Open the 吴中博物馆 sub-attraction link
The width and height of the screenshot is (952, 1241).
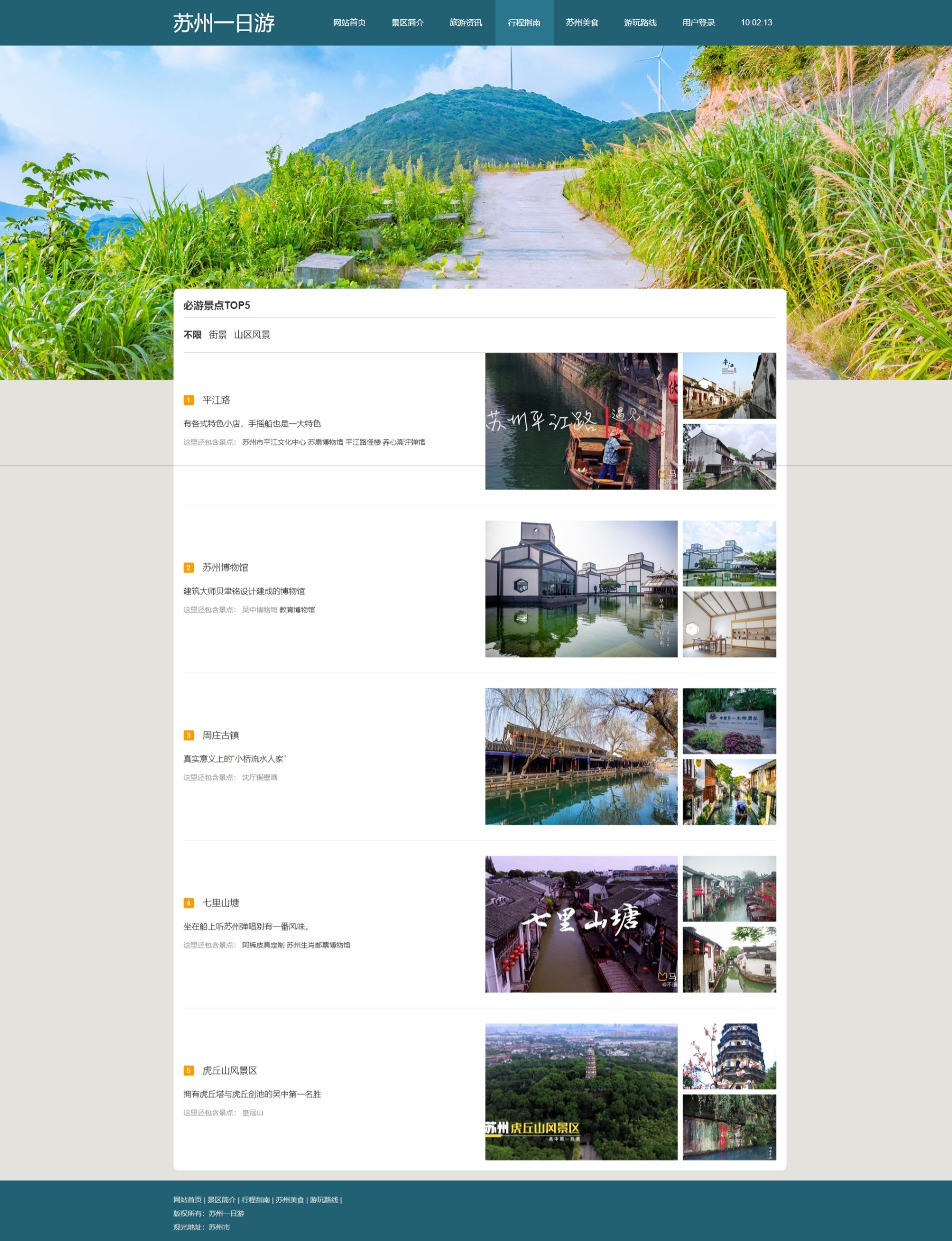point(260,610)
